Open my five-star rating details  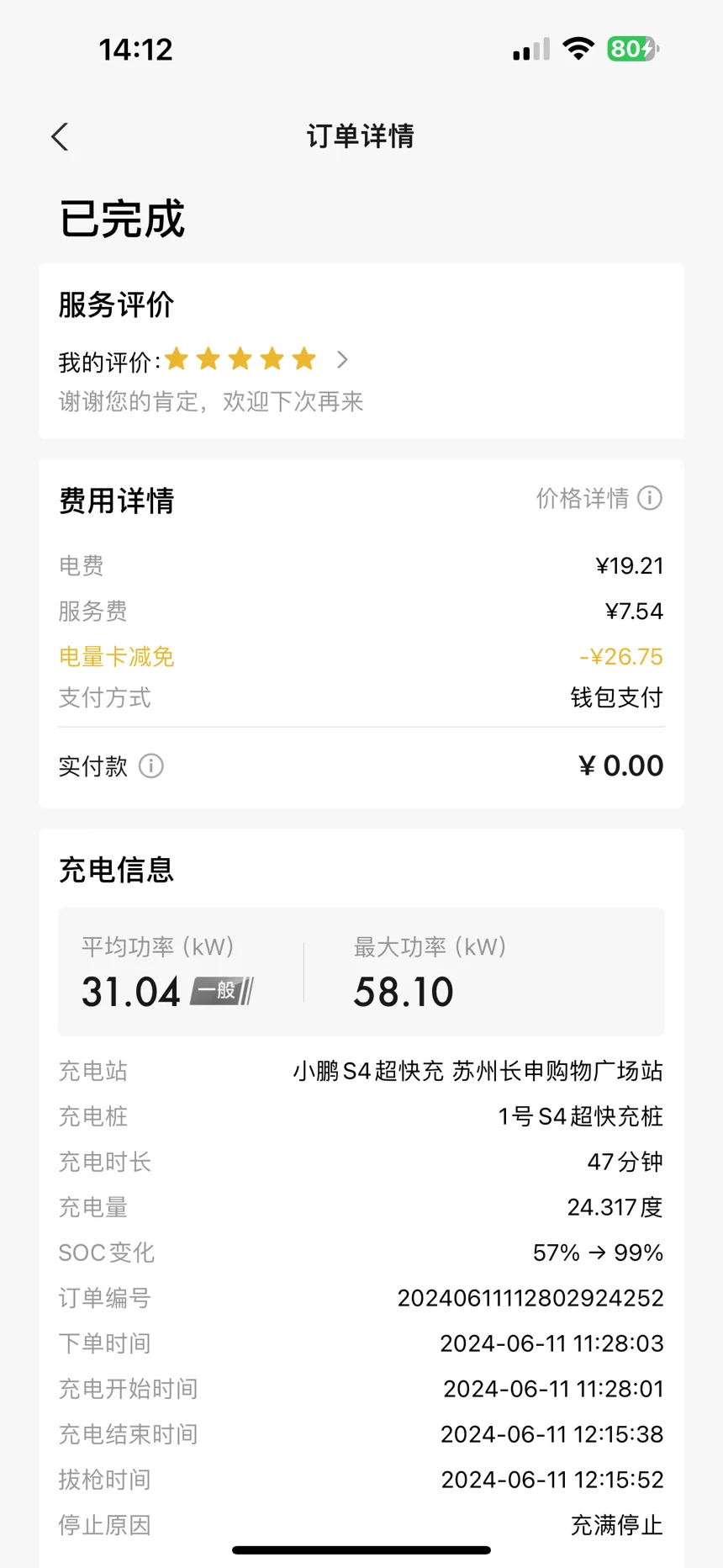coord(341,360)
